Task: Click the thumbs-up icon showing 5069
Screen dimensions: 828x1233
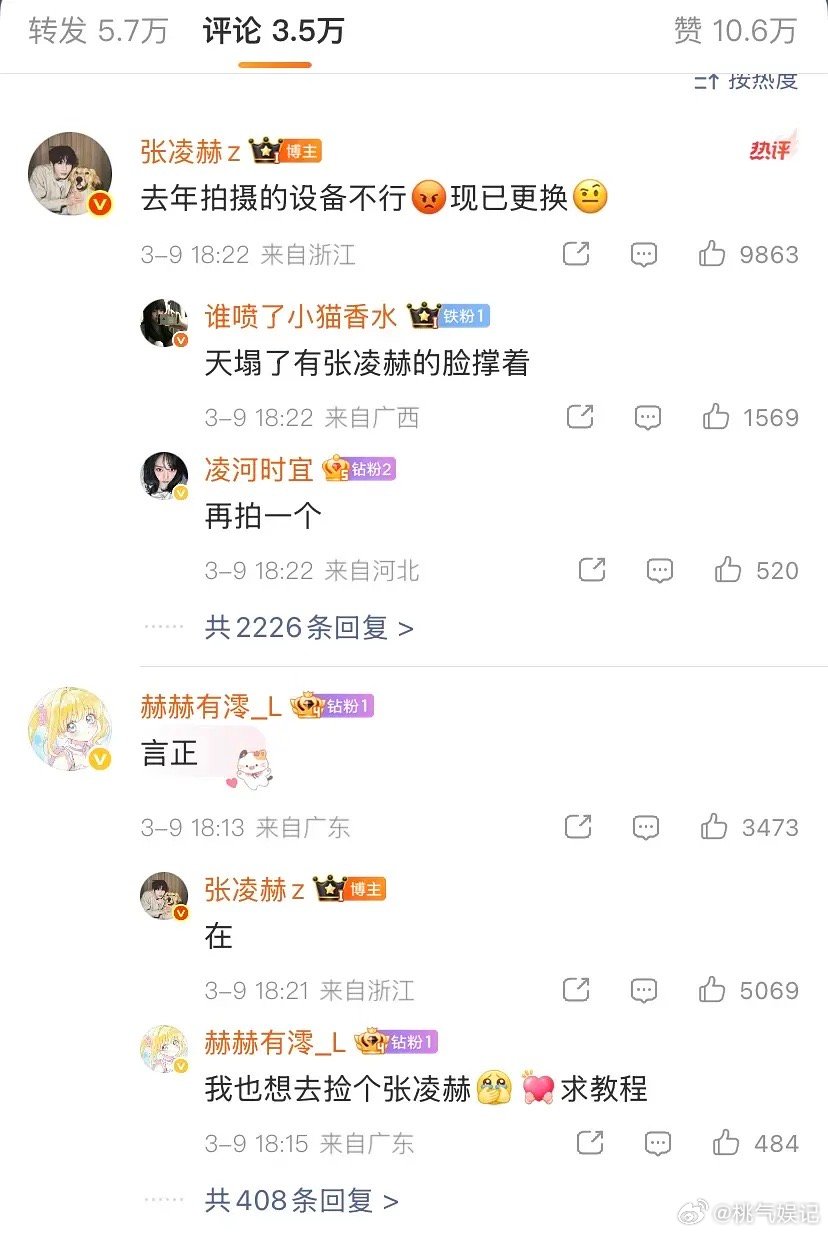Action: tap(713, 990)
